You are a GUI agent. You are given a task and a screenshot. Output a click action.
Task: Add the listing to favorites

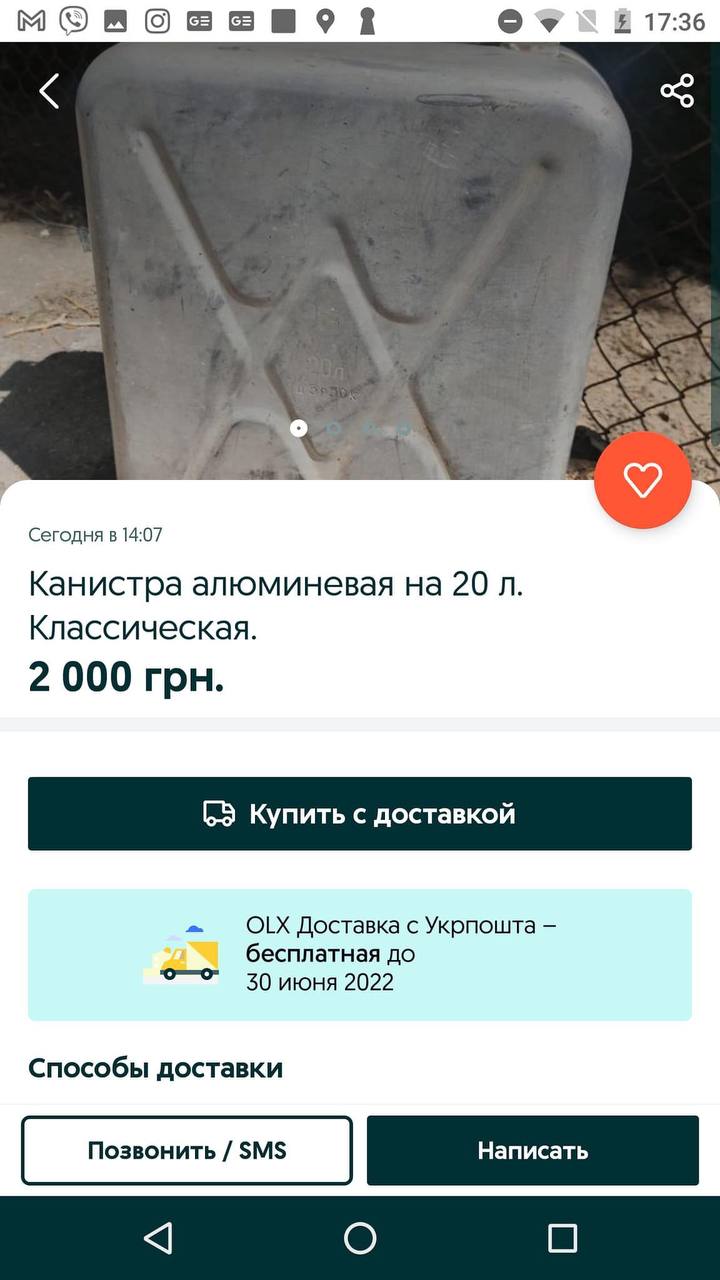pyautogui.click(x=642, y=480)
